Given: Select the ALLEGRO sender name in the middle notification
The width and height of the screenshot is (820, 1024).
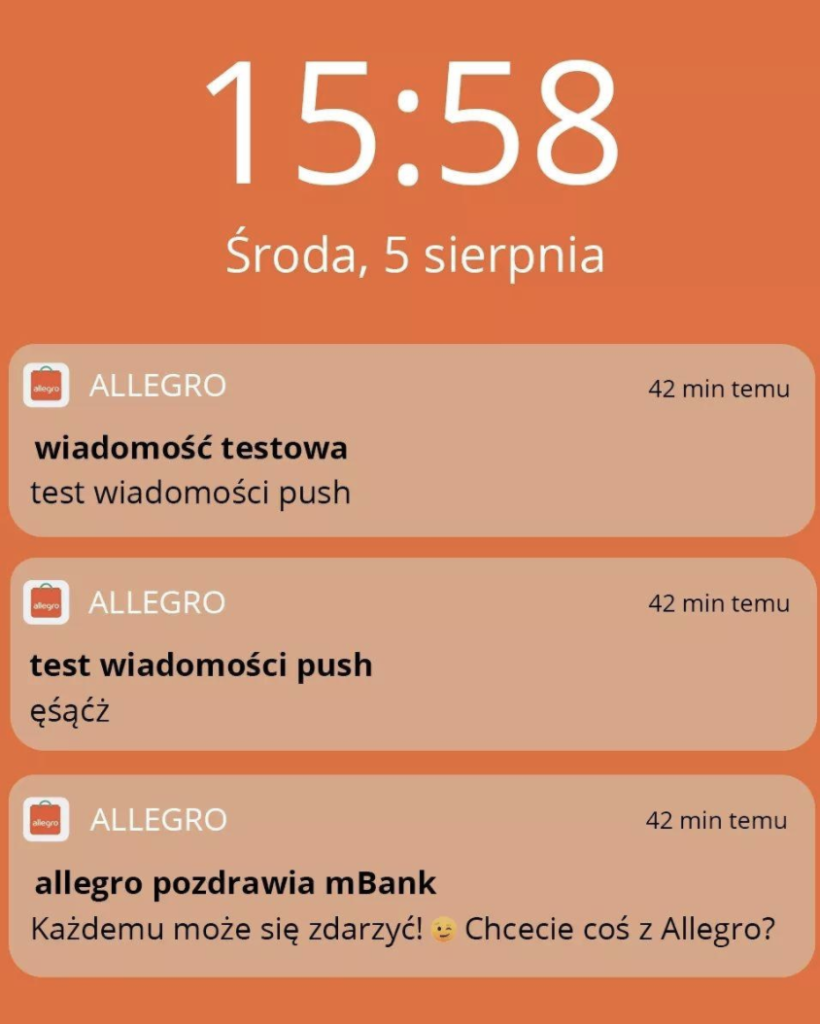Looking at the screenshot, I should [157, 602].
